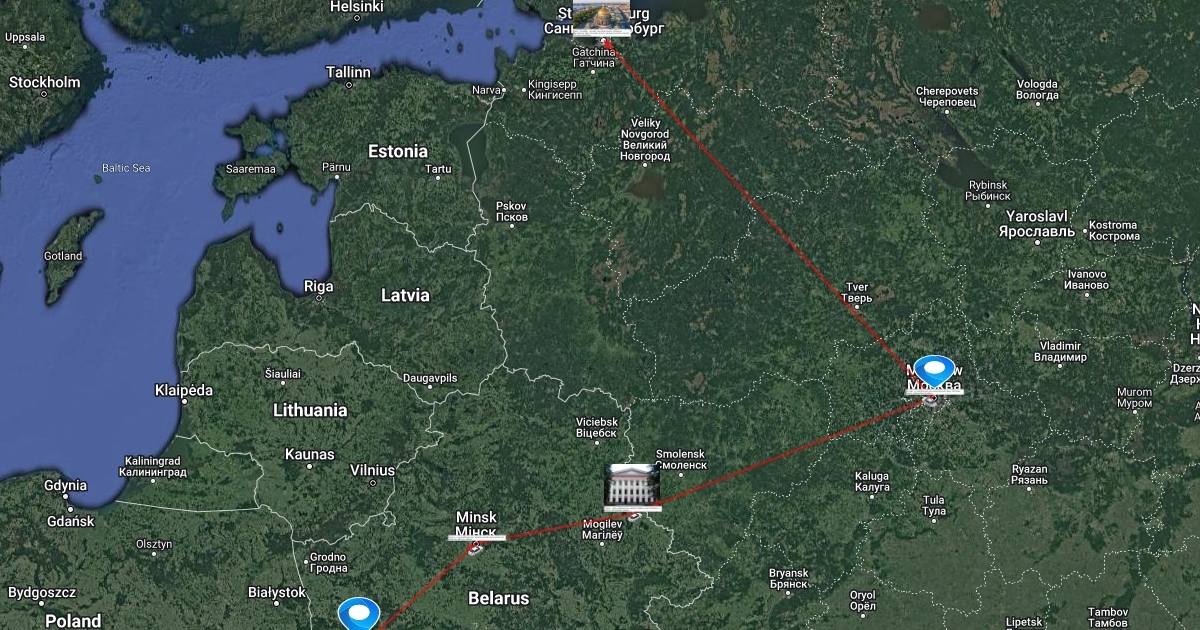This screenshot has height=630, width=1200.
Task: Select the blue pin southwest of Grodno
Action: tap(359, 612)
